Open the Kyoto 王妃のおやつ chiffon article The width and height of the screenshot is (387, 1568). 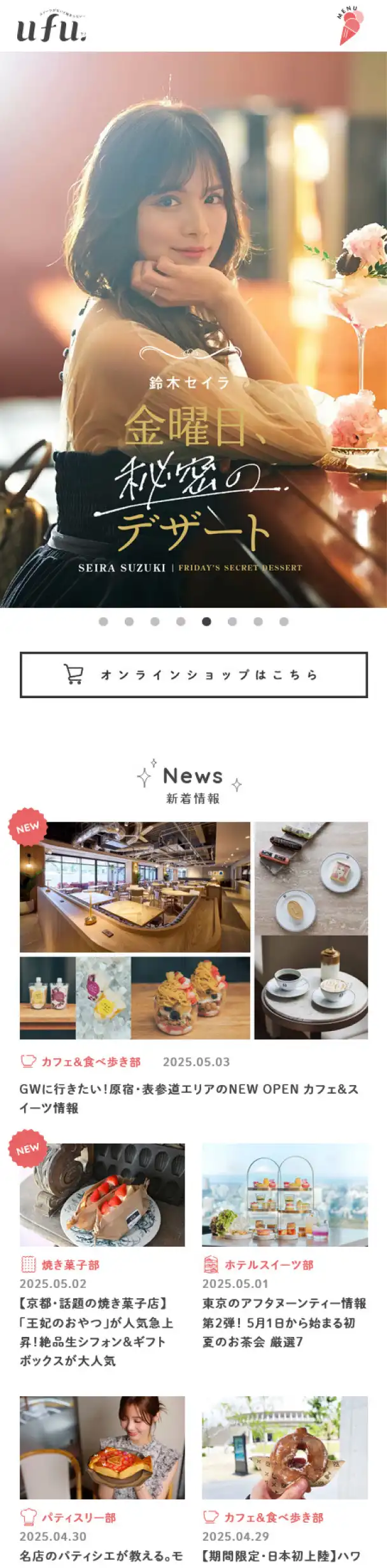[x=97, y=1332]
